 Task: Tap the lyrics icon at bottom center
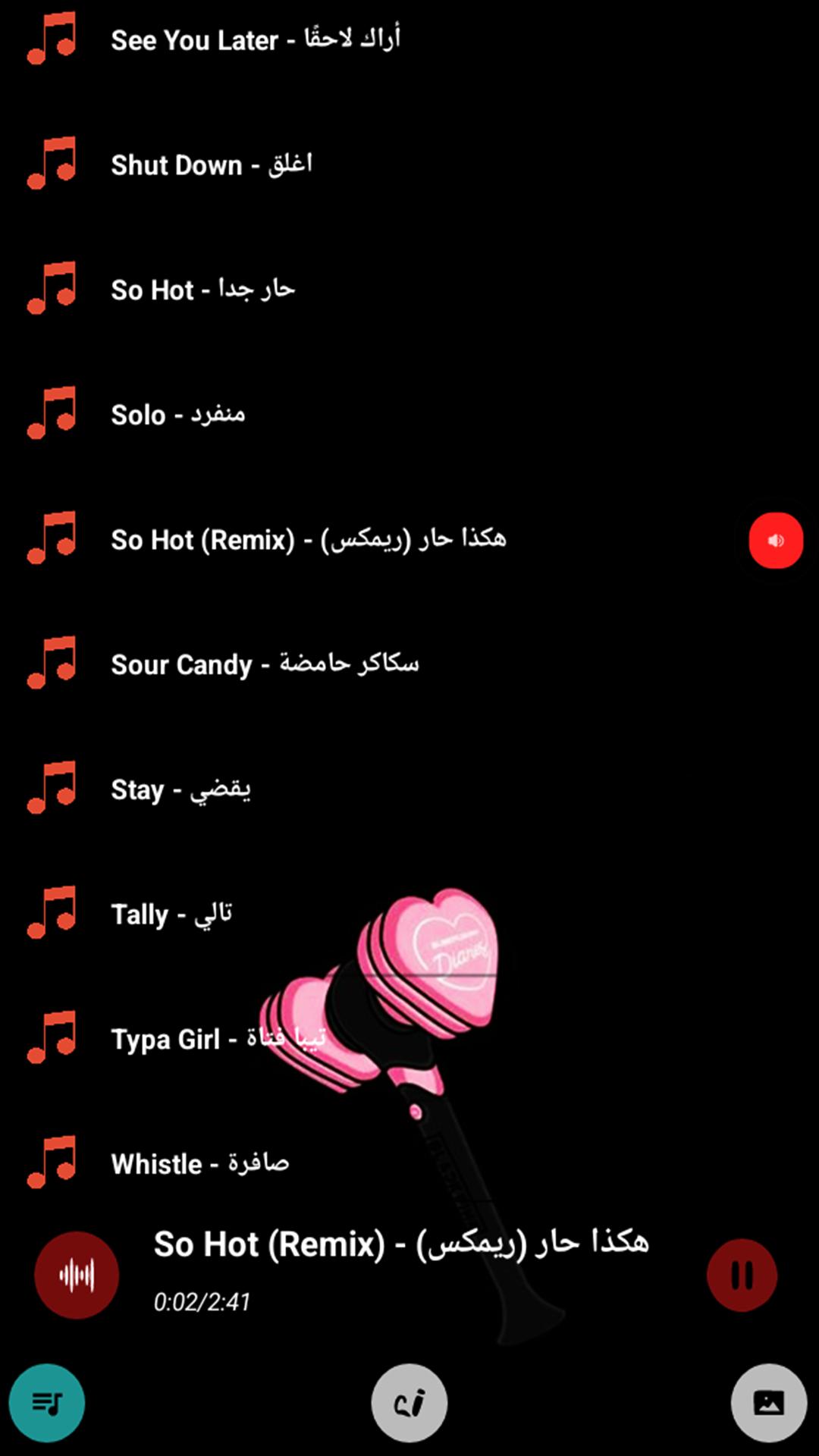point(409,1403)
